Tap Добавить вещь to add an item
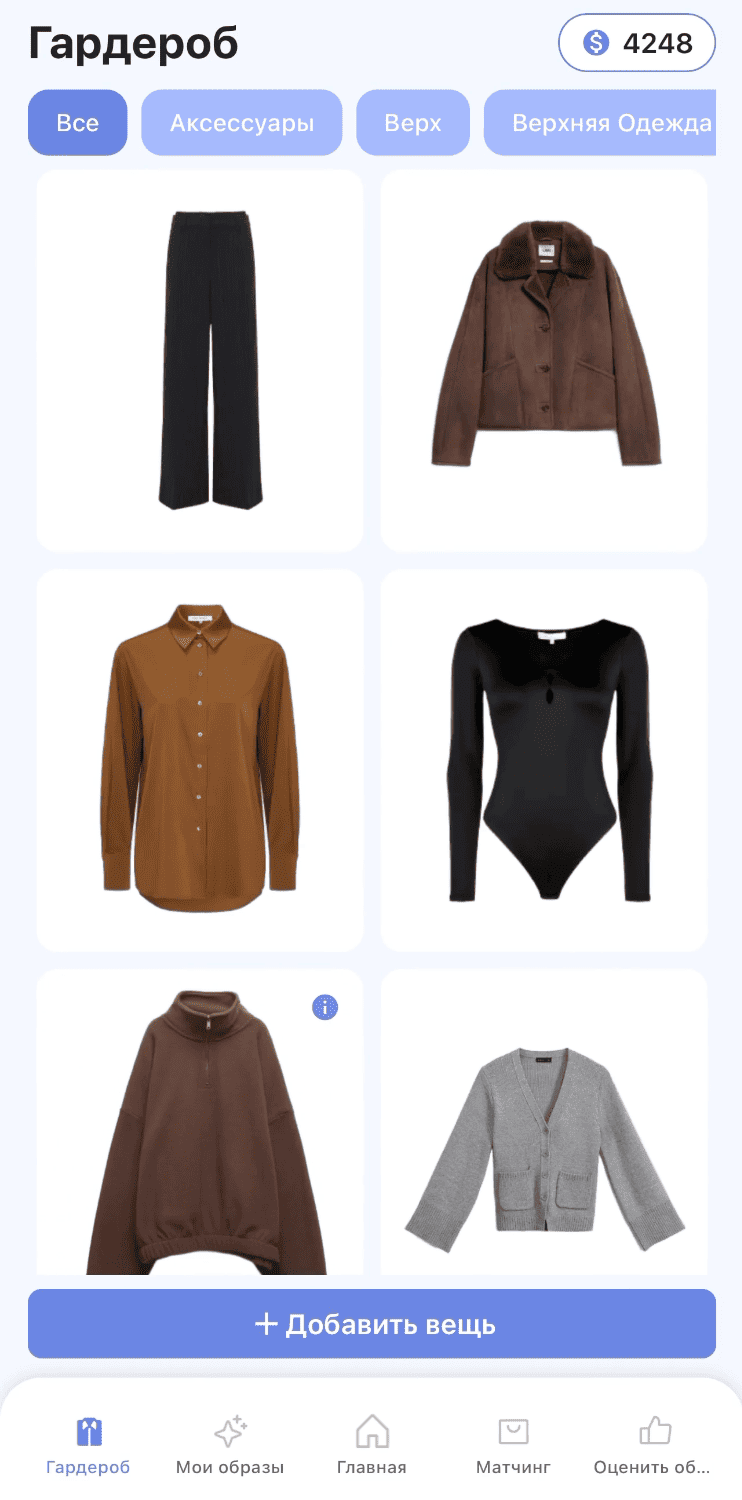Screen dimensions: 742x1500 point(372,1324)
